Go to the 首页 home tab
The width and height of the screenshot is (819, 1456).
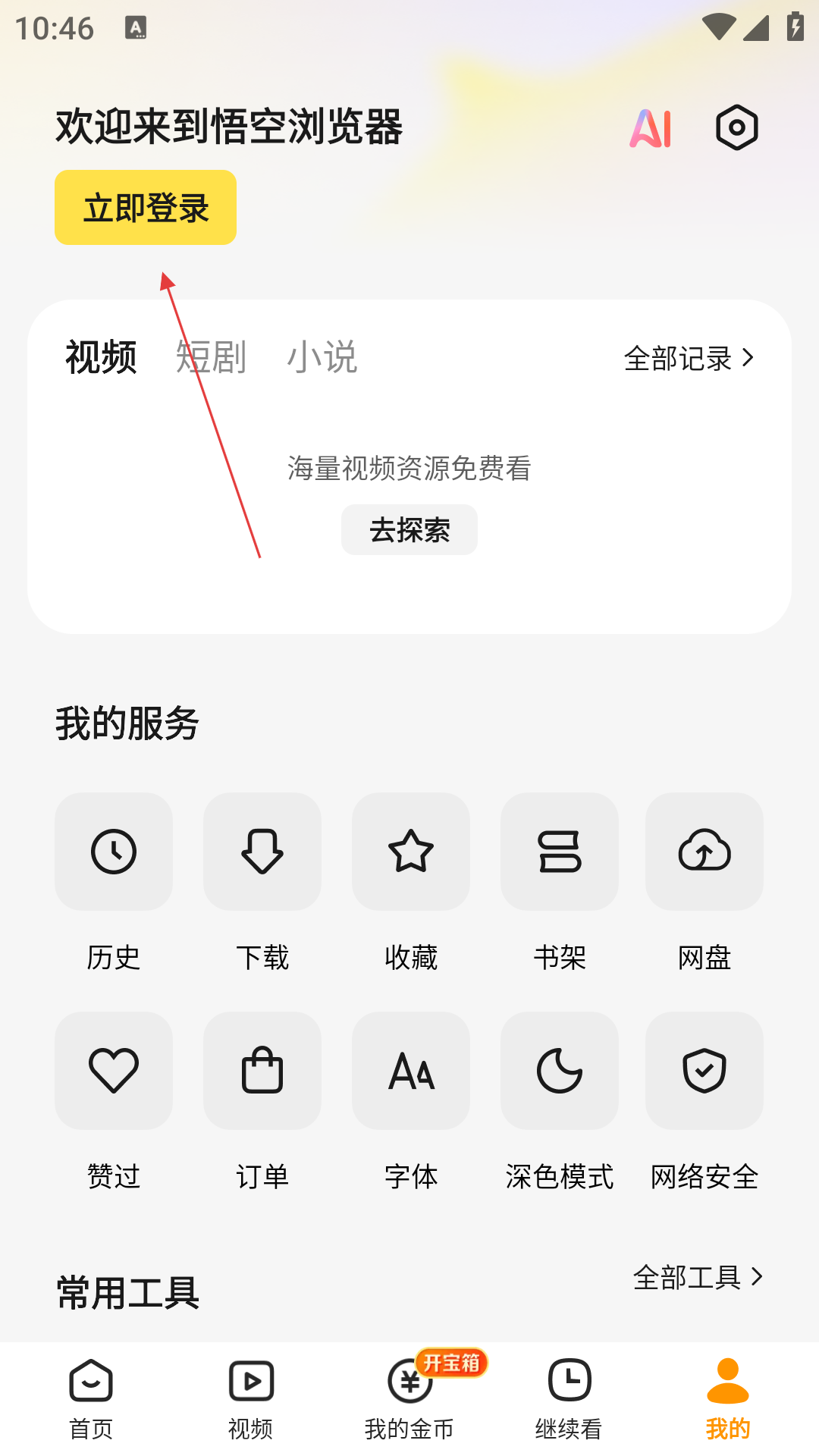coord(91,1400)
